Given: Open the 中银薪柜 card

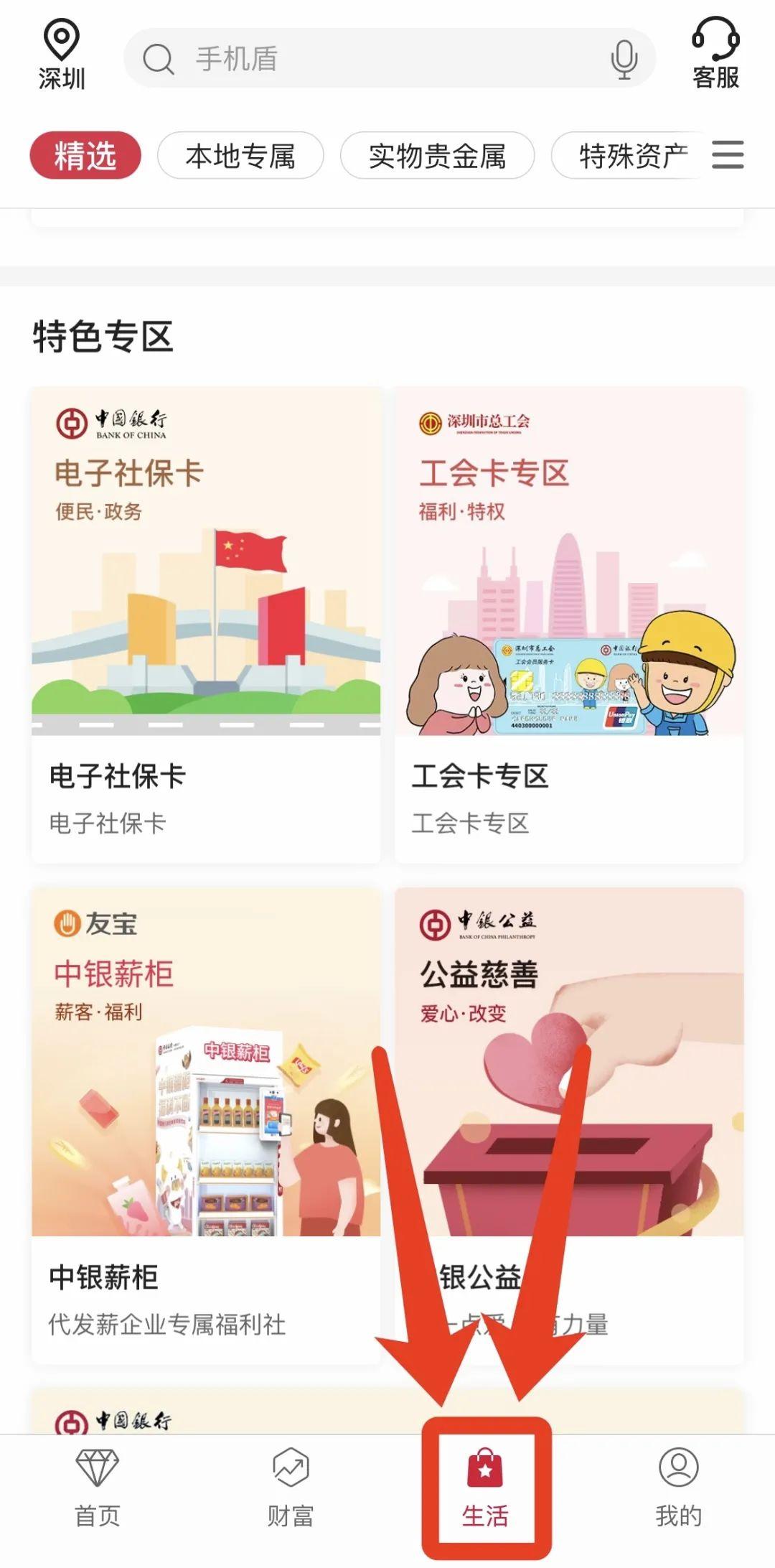Looking at the screenshot, I should 206,1124.
